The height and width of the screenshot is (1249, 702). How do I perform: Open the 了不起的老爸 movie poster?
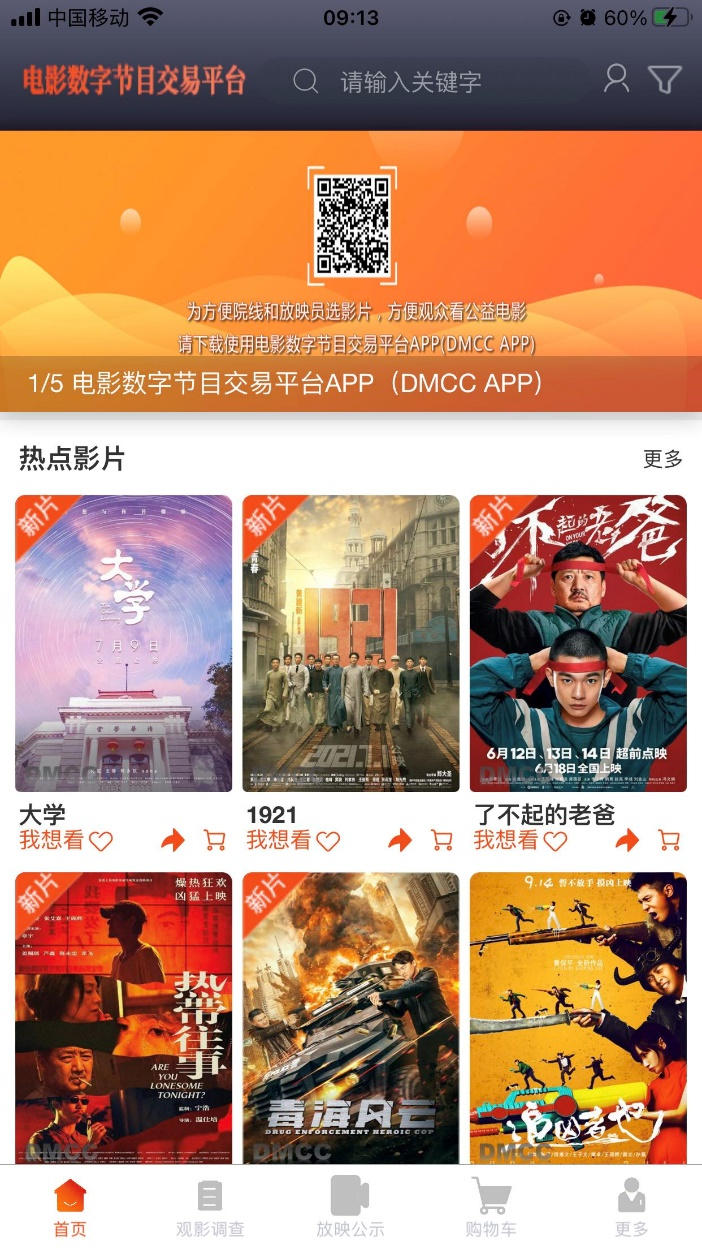pos(578,643)
